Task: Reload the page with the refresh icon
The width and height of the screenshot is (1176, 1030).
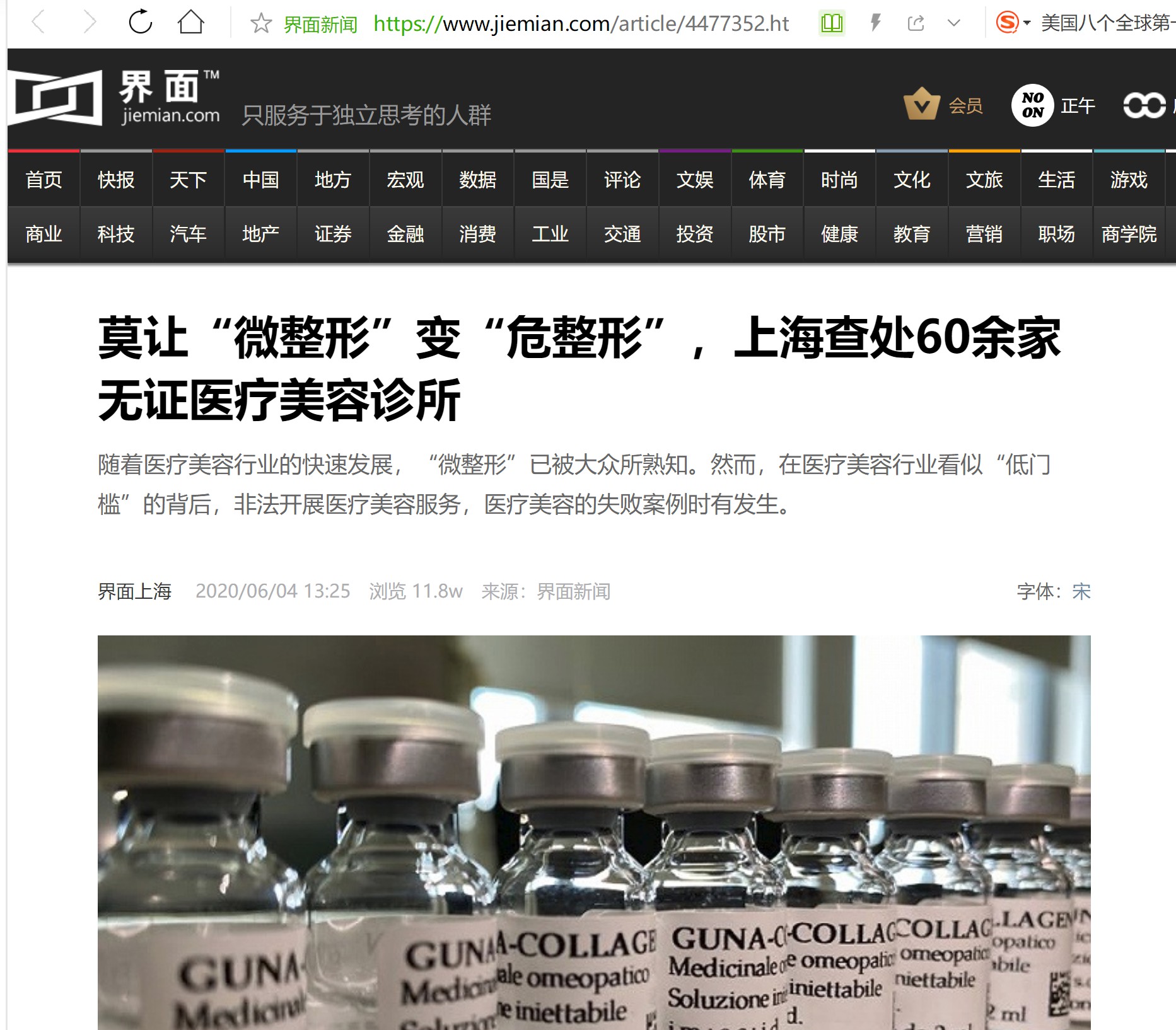Action: (x=140, y=23)
